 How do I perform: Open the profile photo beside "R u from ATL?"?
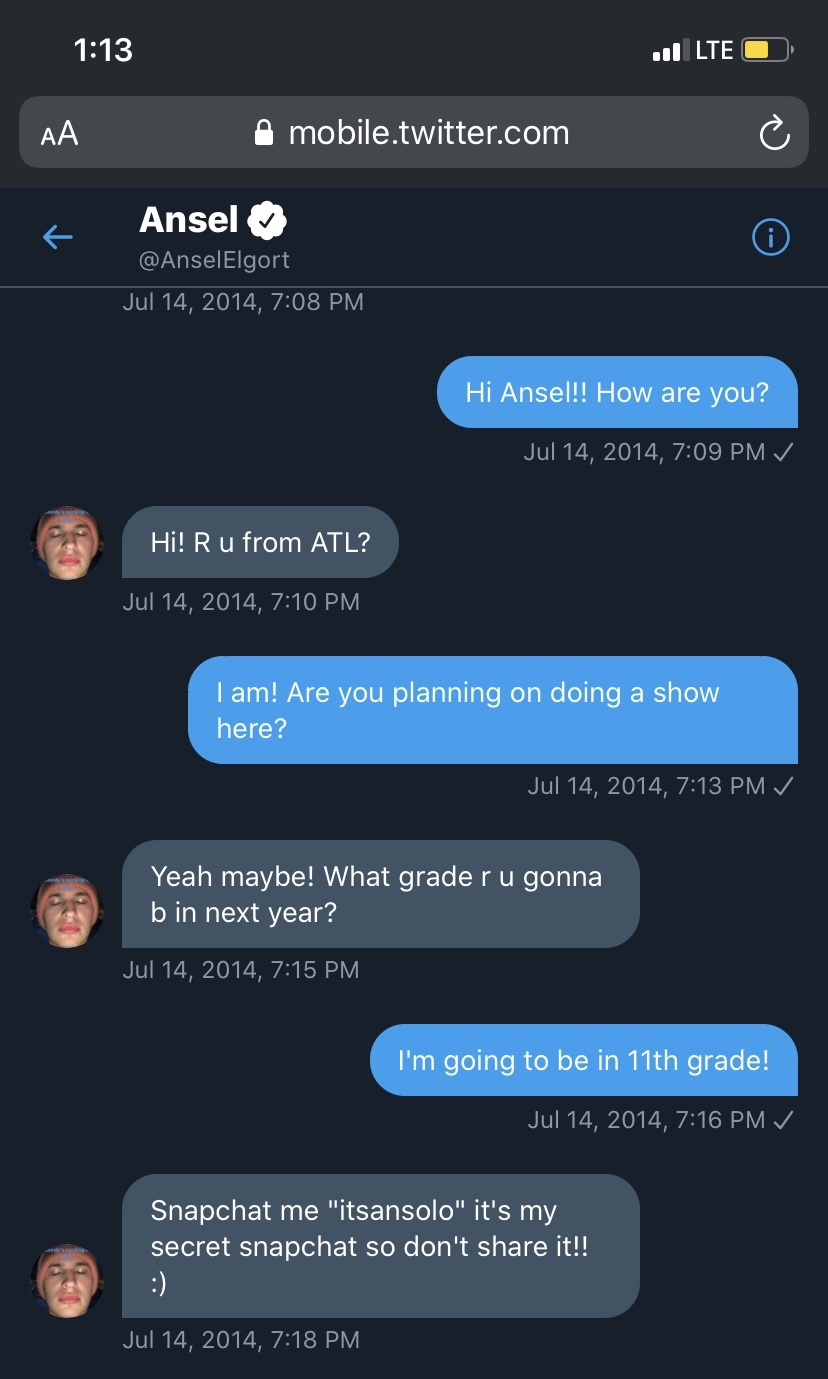click(68, 542)
